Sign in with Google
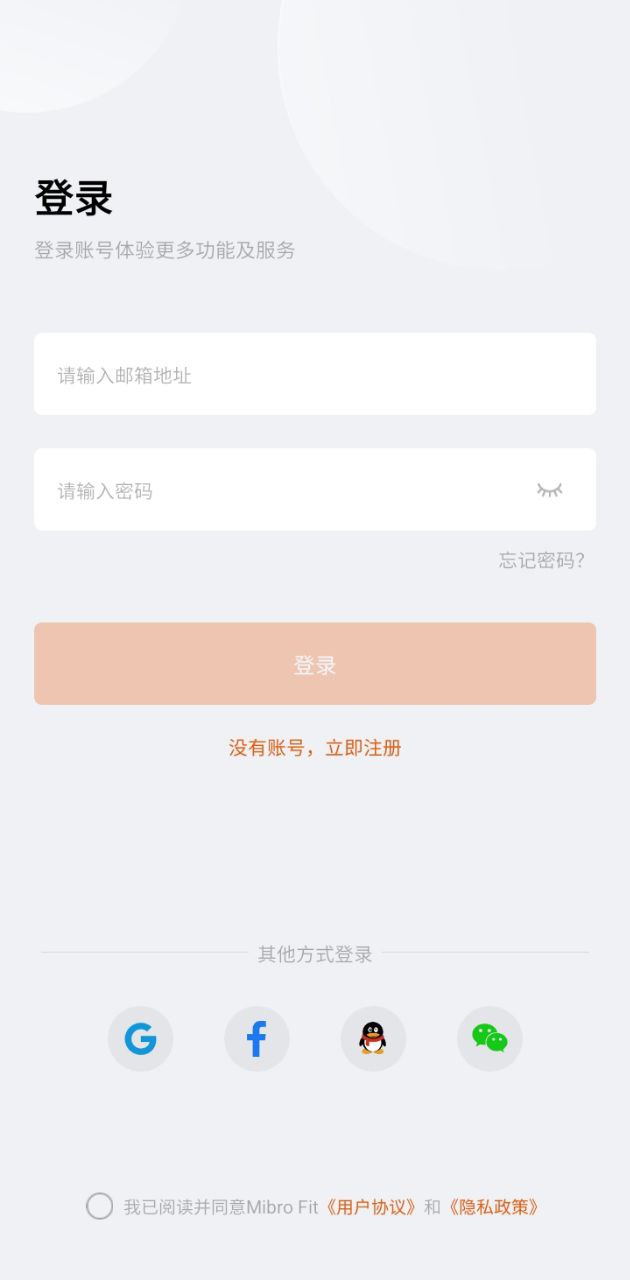The width and height of the screenshot is (630, 1280). click(140, 1039)
